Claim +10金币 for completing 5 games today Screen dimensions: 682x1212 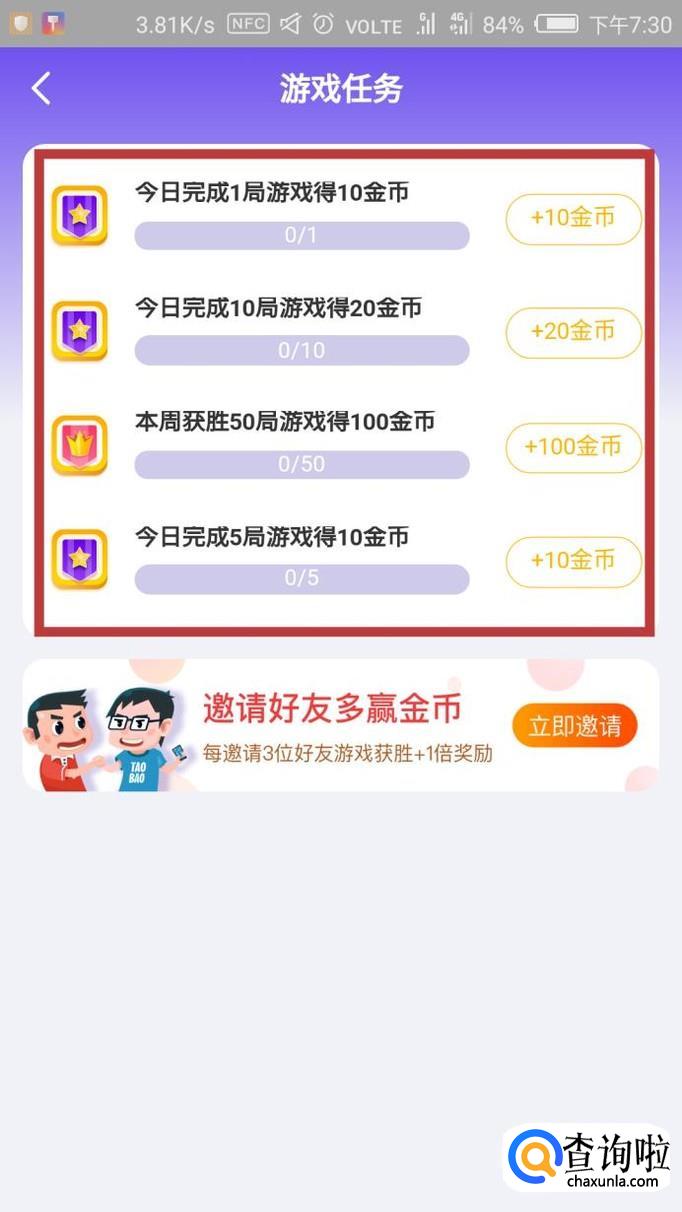[x=572, y=561]
